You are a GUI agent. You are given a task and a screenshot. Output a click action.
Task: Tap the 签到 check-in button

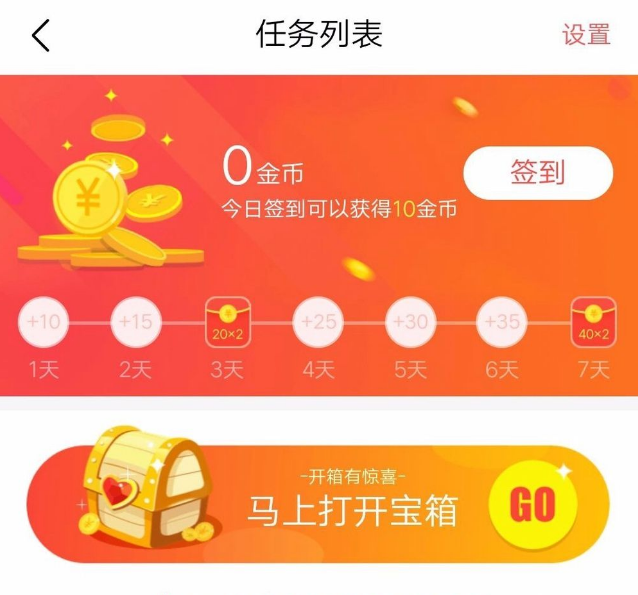point(538,172)
